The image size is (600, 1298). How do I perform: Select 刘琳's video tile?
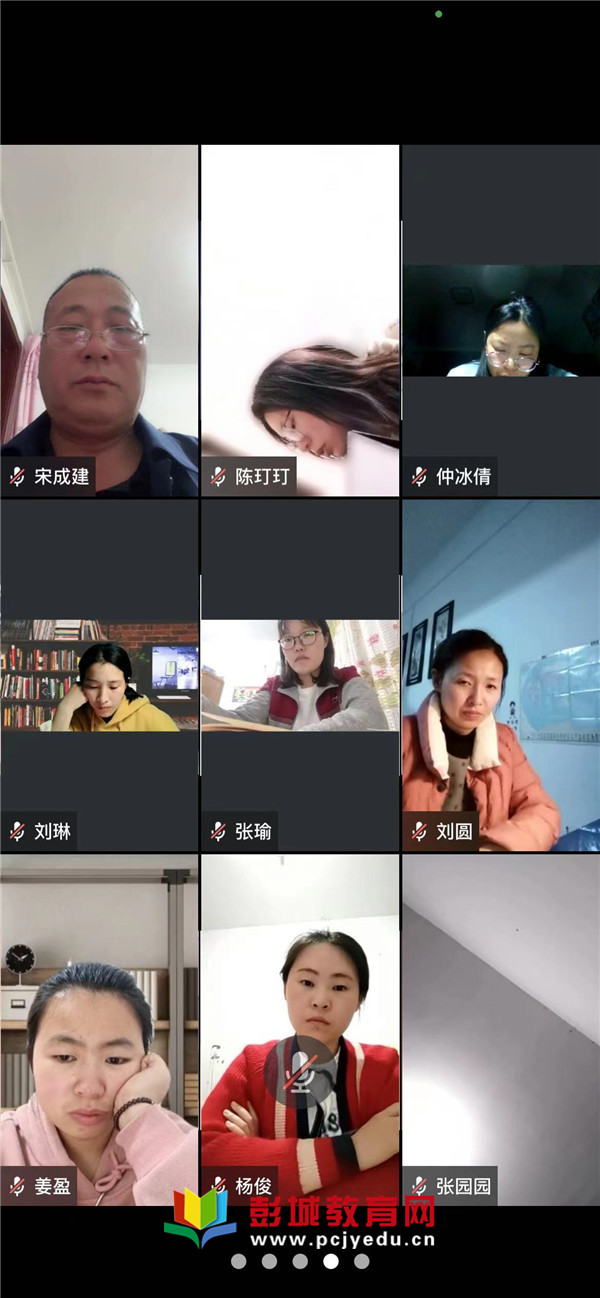pyautogui.click(x=99, y=675)
